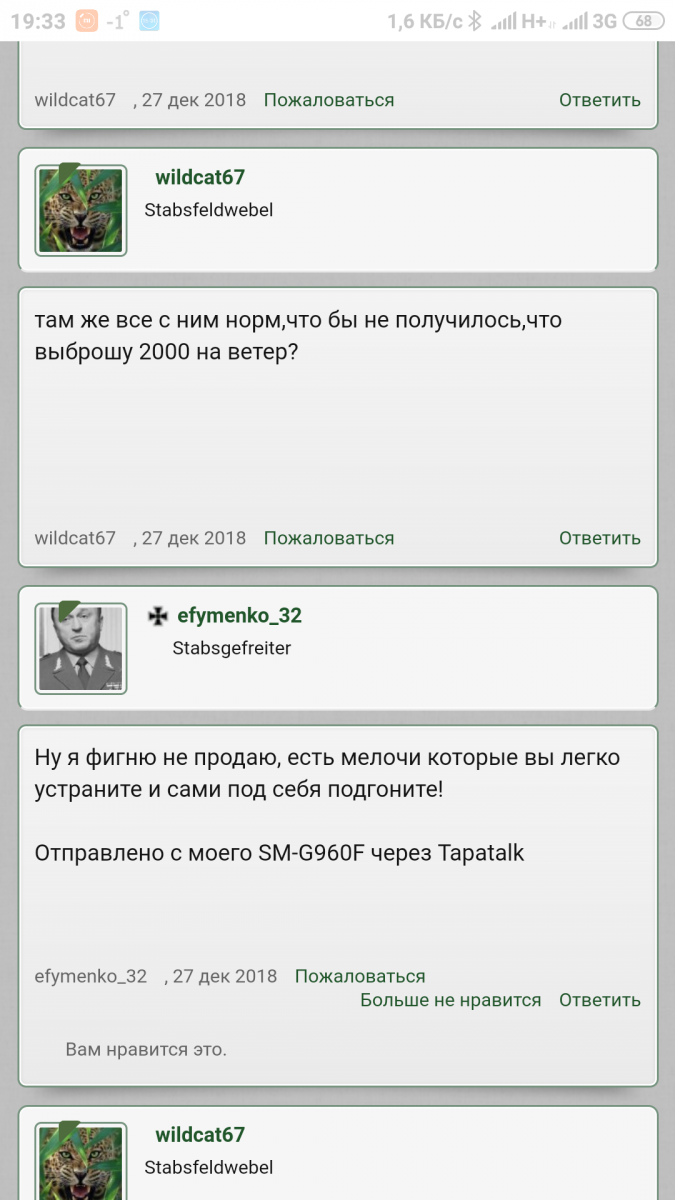
Task: Report efymenko_32's post via Пожаловаться
Action: coord(360,976)
